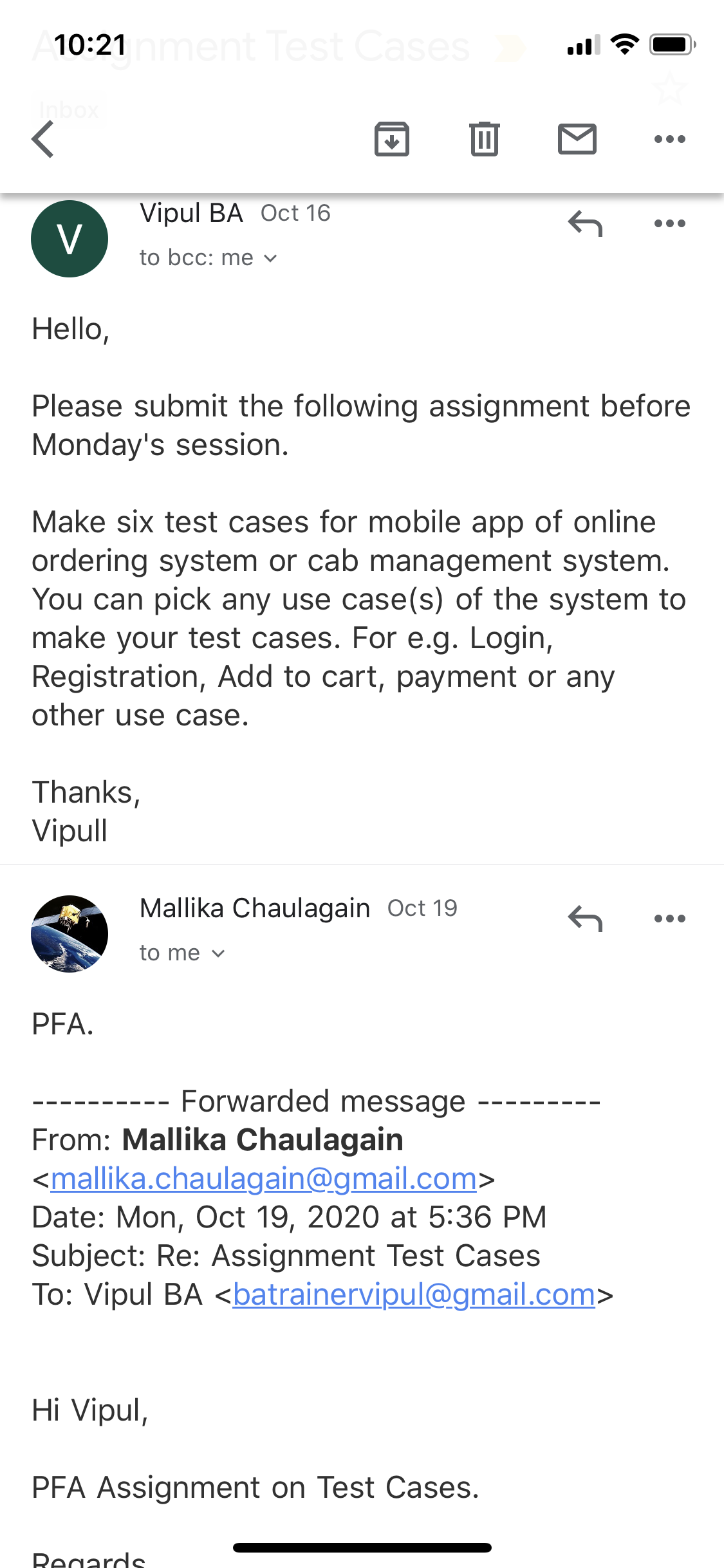The height and width of the screenshot is (1568, 724).
Task: Tap the mallika.chaulagain@gmail.com link
Action: pyautogui.click(x=264, y=1179)
